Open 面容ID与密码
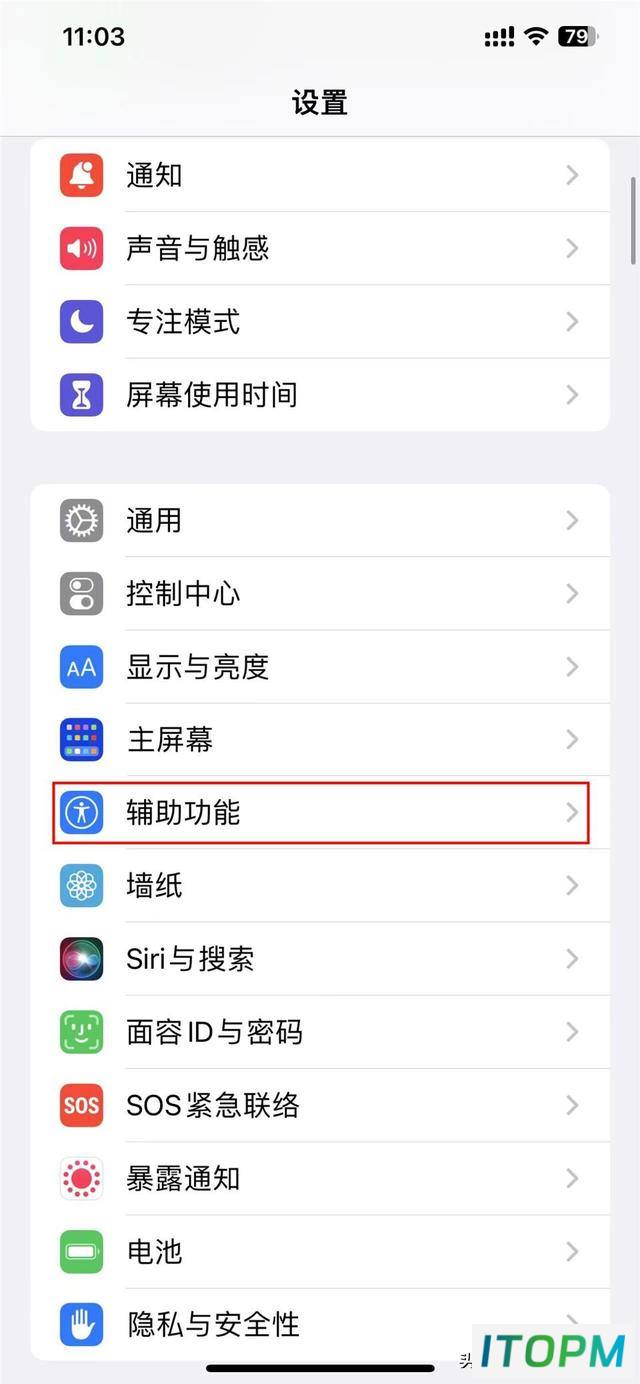Viewport: 640px width, 1384px height. coord(320,1031)
